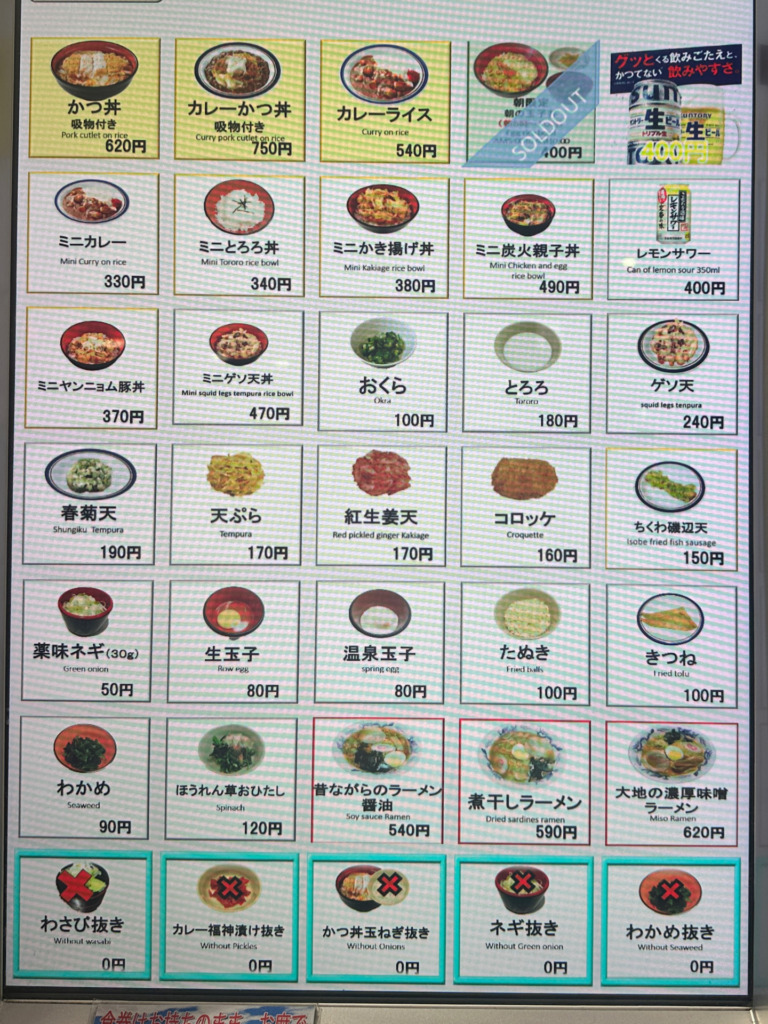Order カレーライス curry on rice for 540円
768x1024 pixels.
385,100
